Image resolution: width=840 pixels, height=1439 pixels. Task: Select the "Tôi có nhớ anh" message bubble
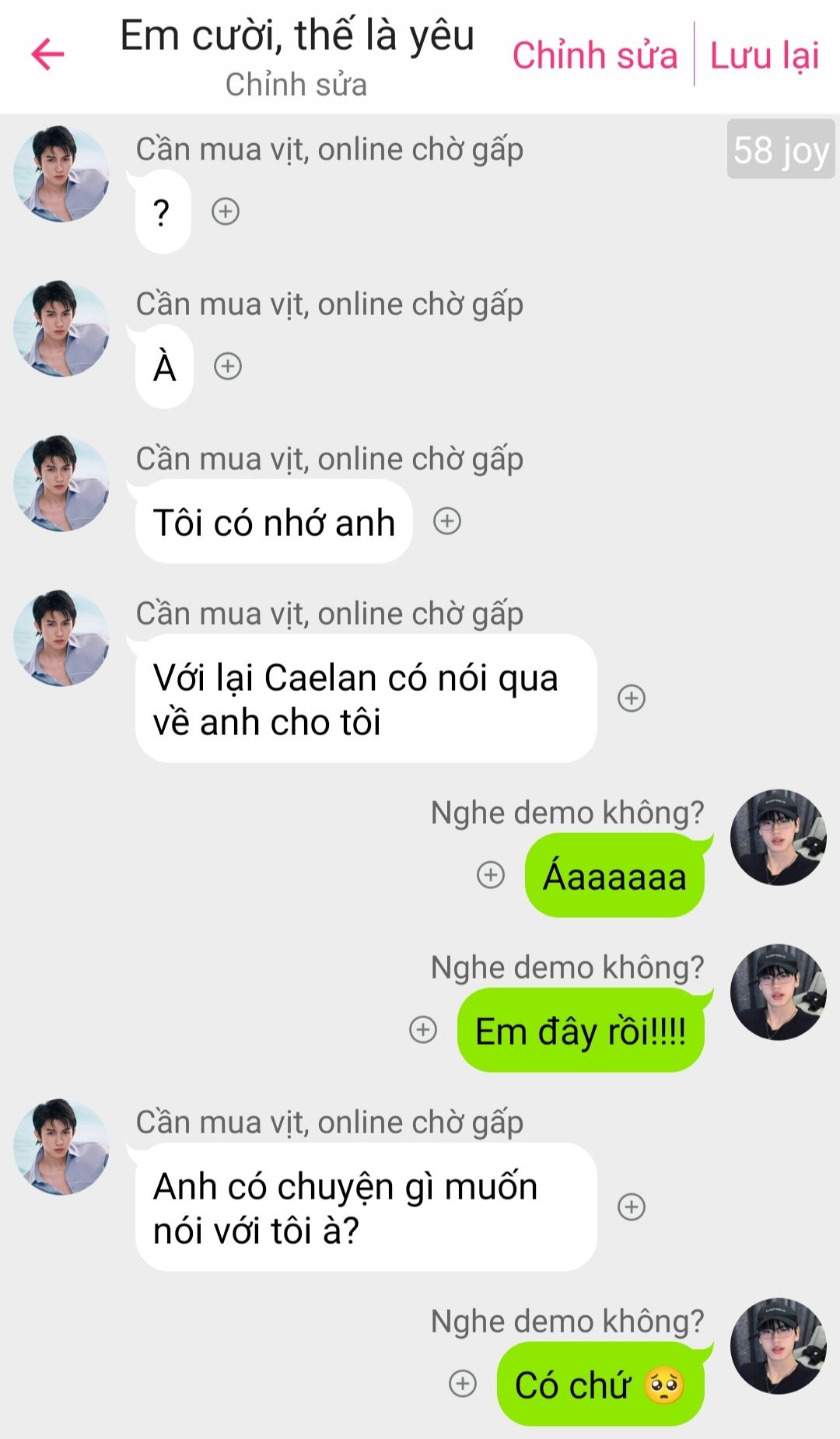[274, 522]
